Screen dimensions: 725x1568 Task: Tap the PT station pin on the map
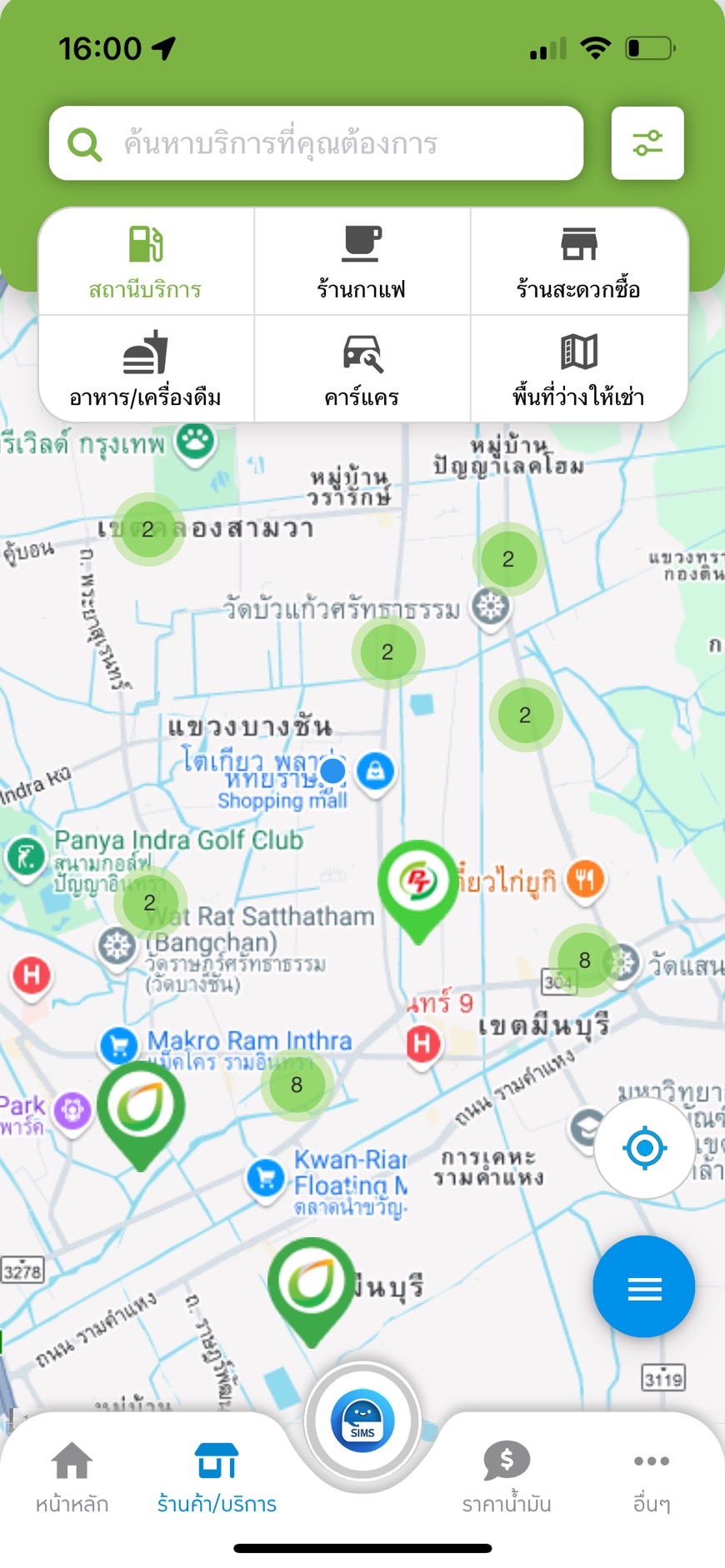tap(417, 883)
